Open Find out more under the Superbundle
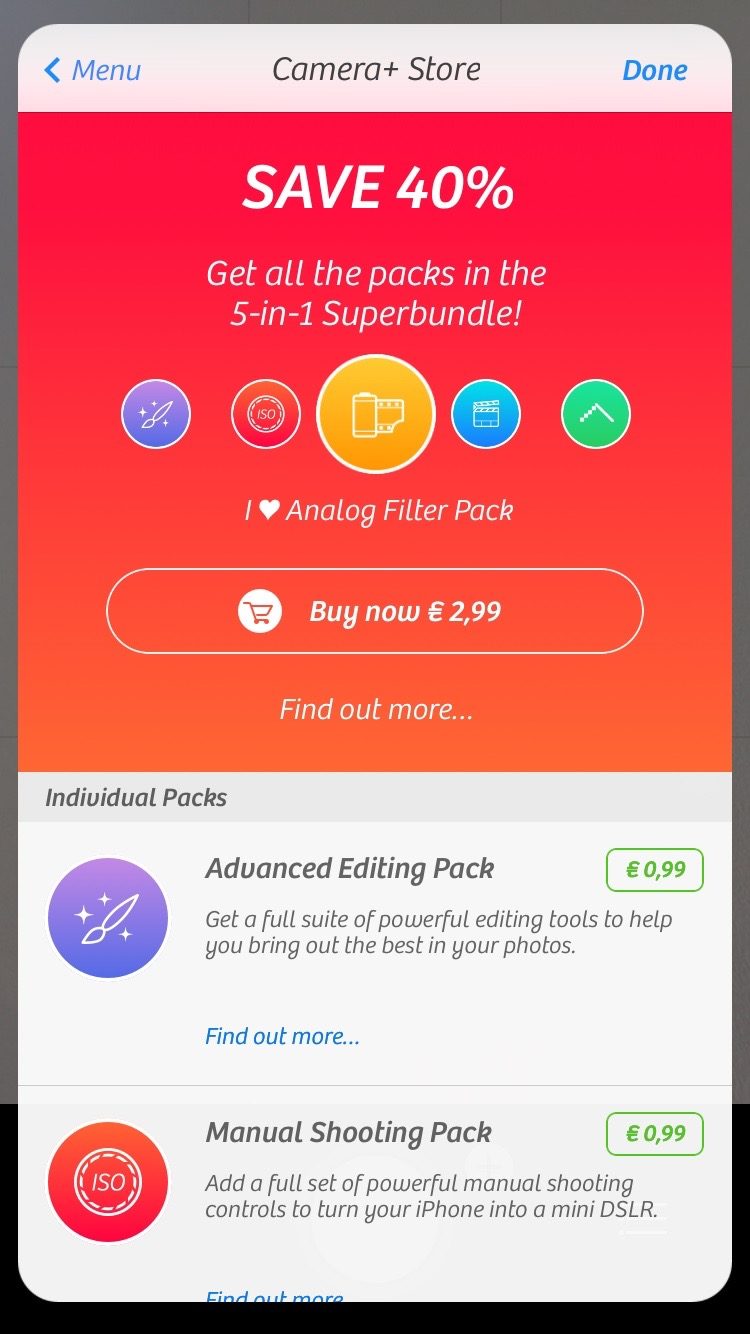 tap(376, 709)
